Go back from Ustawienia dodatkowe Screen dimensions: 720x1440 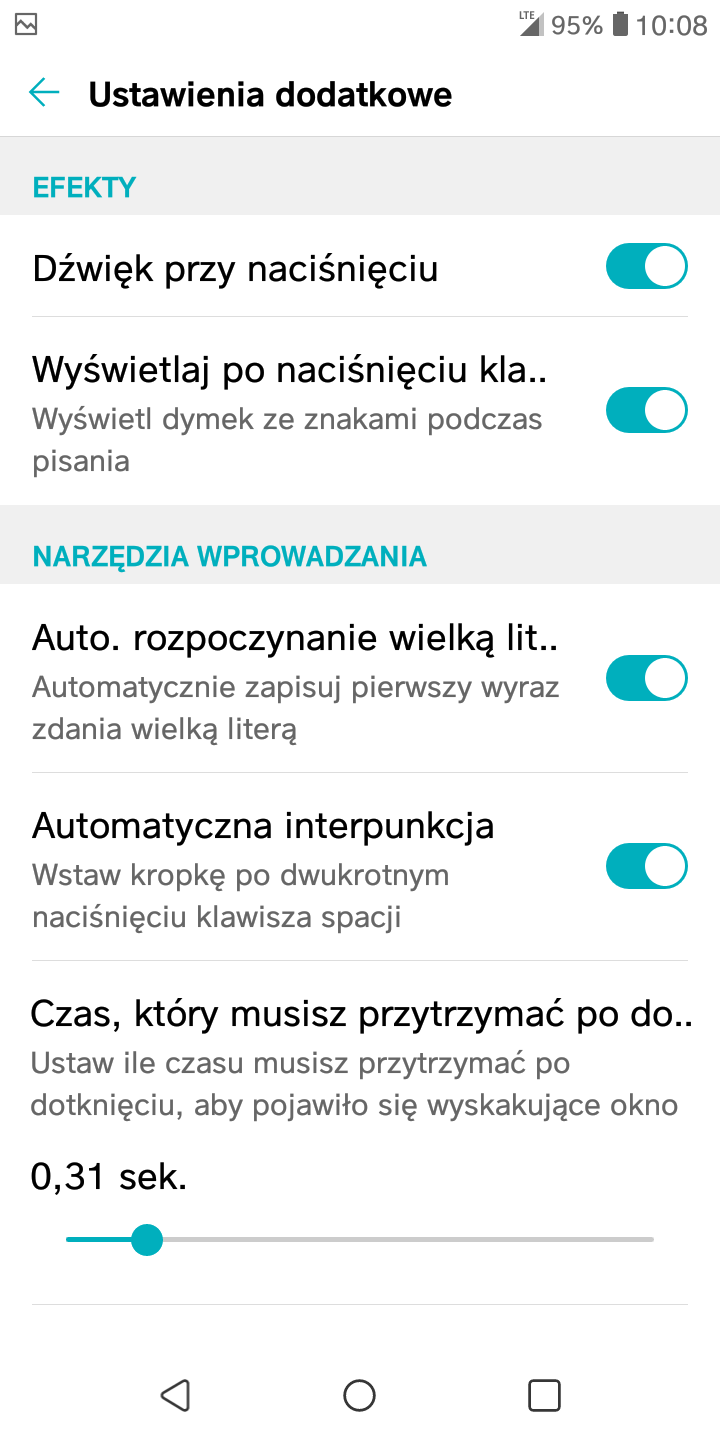(44, 94)
